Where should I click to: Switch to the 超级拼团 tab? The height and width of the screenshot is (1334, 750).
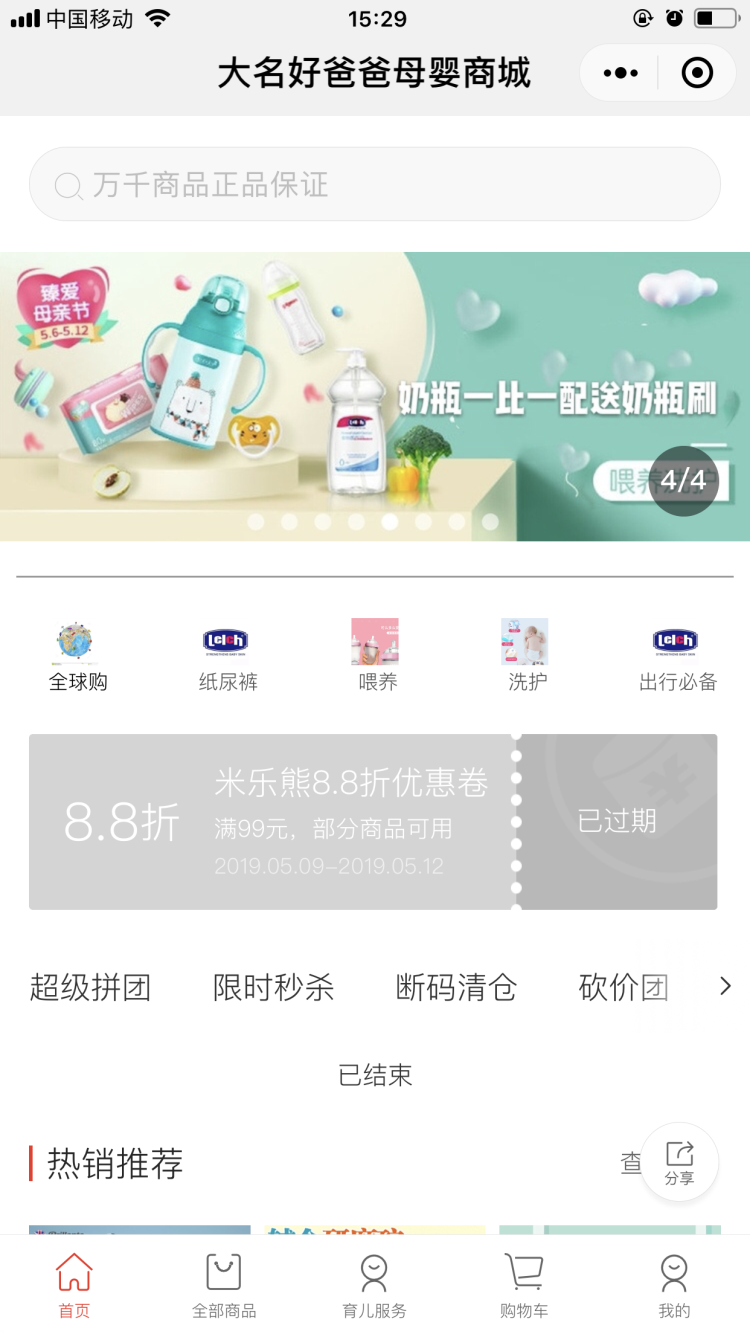pyautogui.click(x=90, y=988)
